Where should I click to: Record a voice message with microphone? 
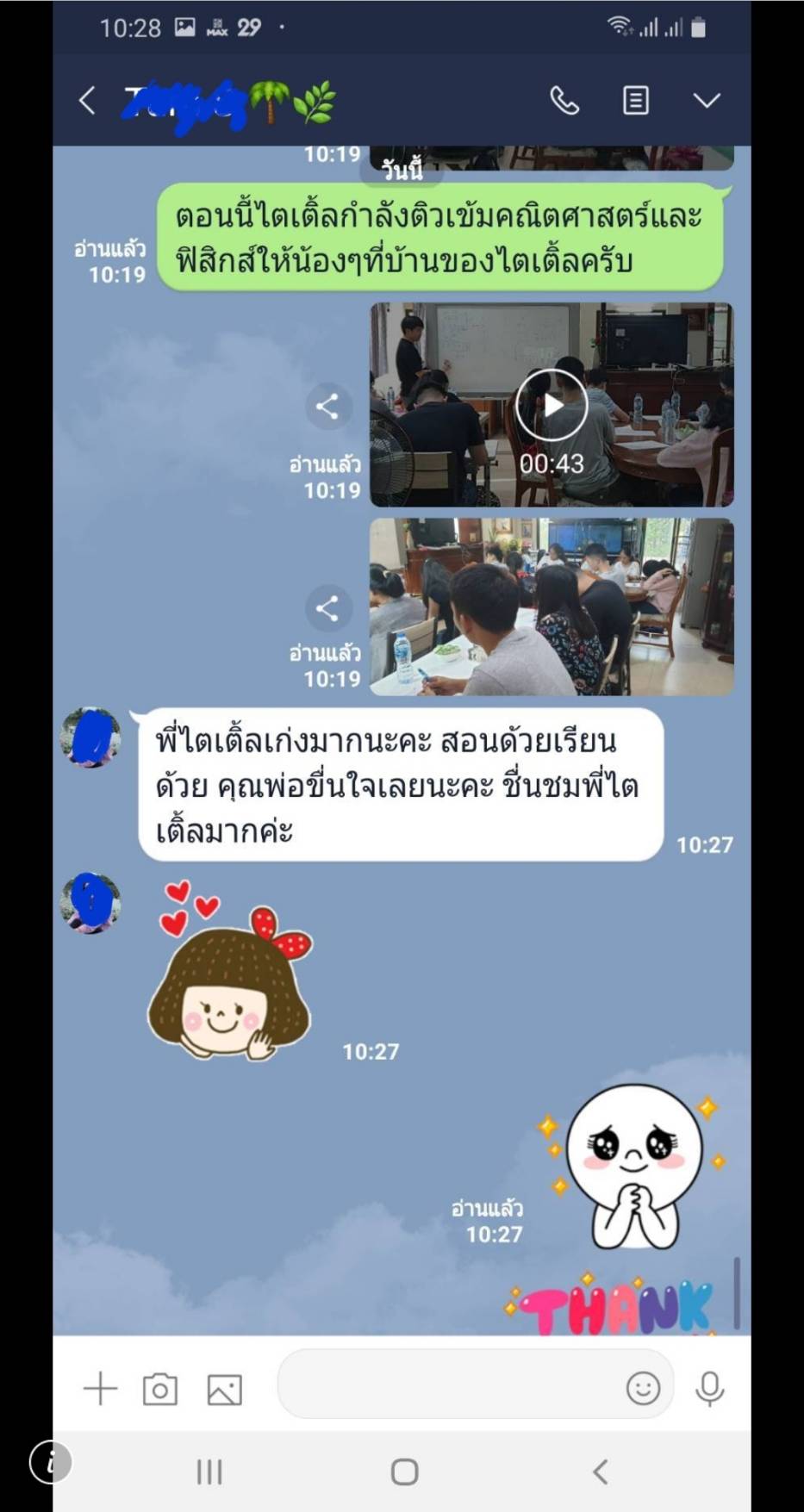(x=710, y=1388)
